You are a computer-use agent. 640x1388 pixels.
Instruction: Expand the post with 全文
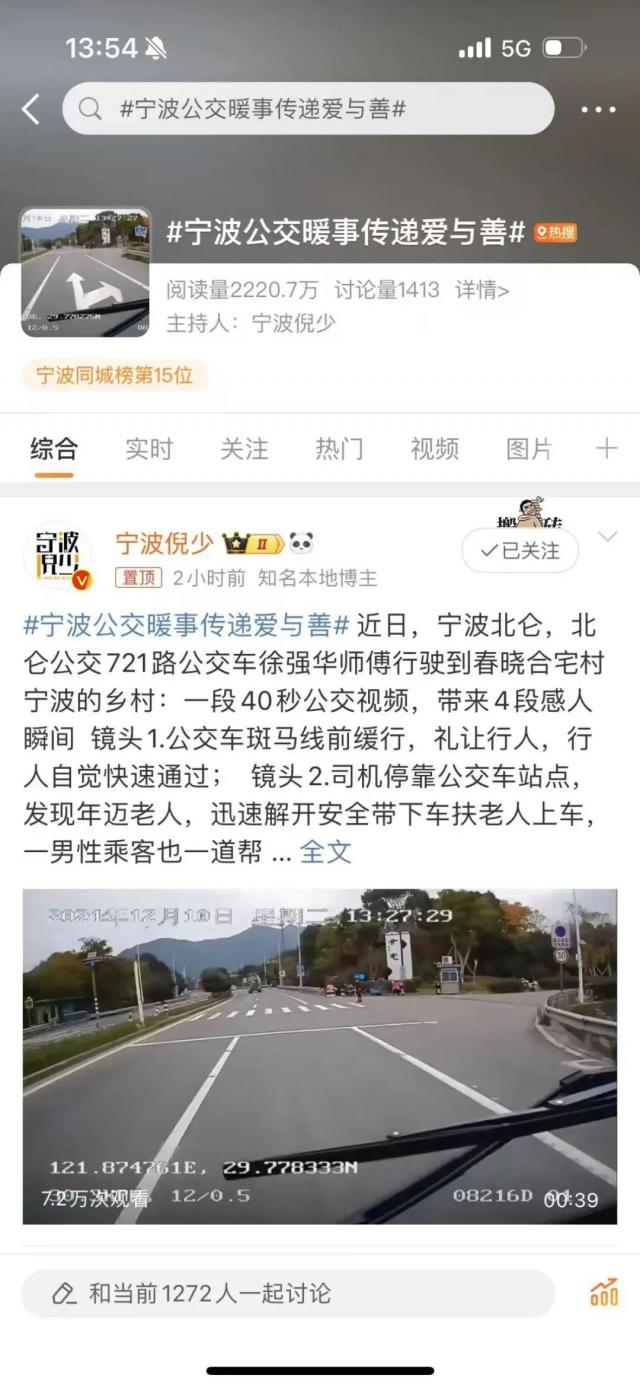[x=326, y=852]
